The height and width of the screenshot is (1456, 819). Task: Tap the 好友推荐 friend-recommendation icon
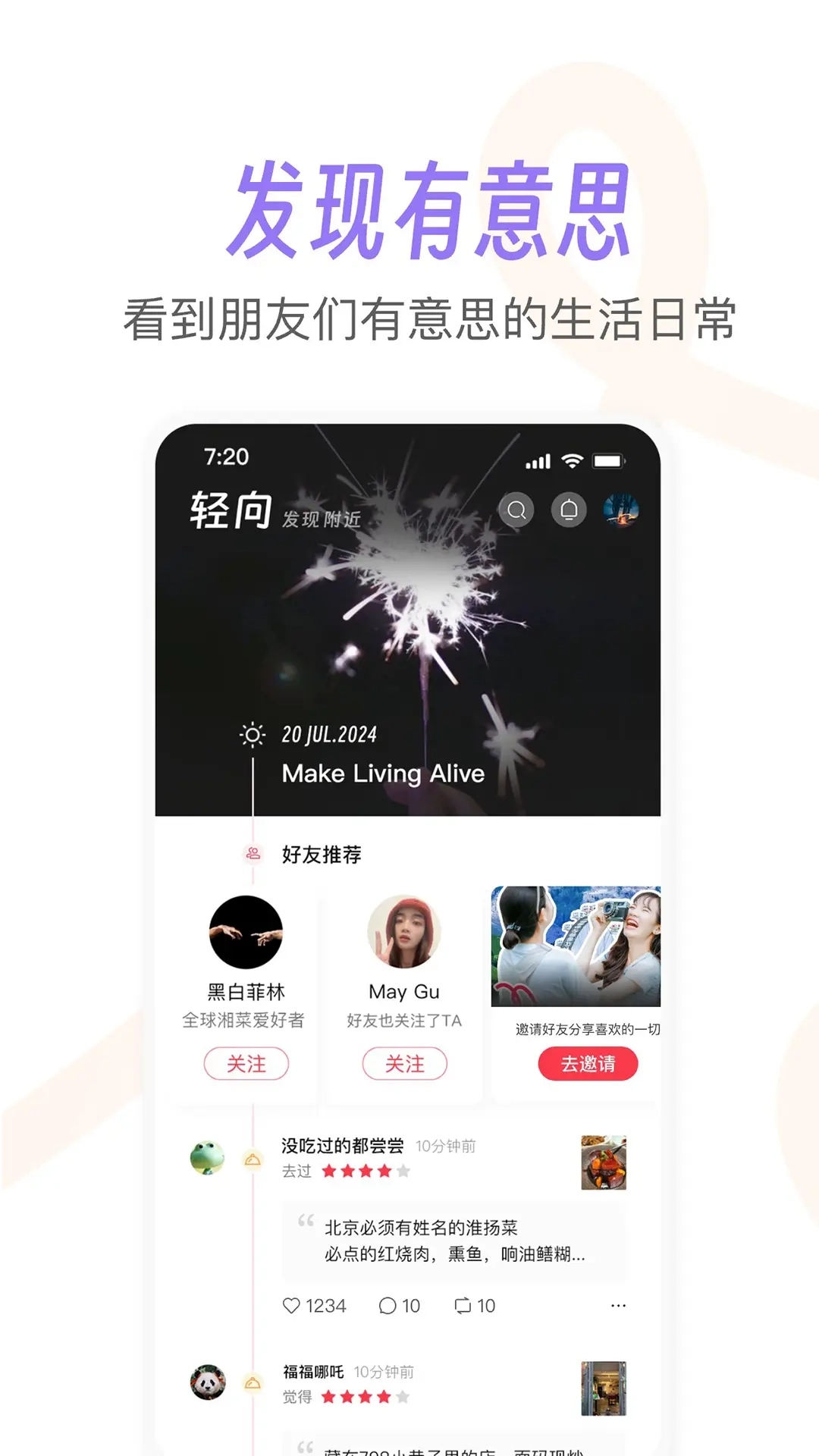[x=253, y=855]
